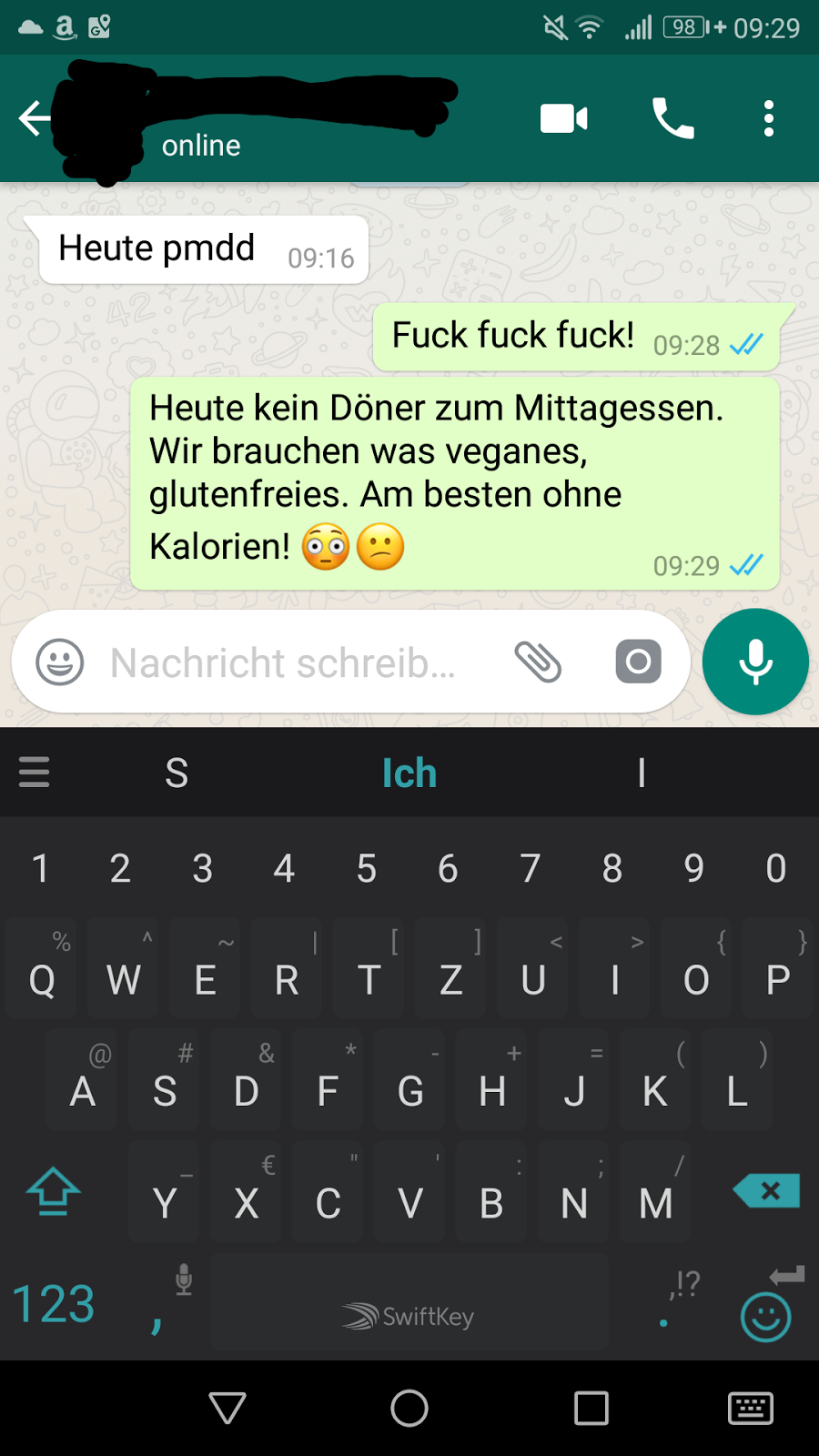Hide the keyboard via switcher icon

751,1408
